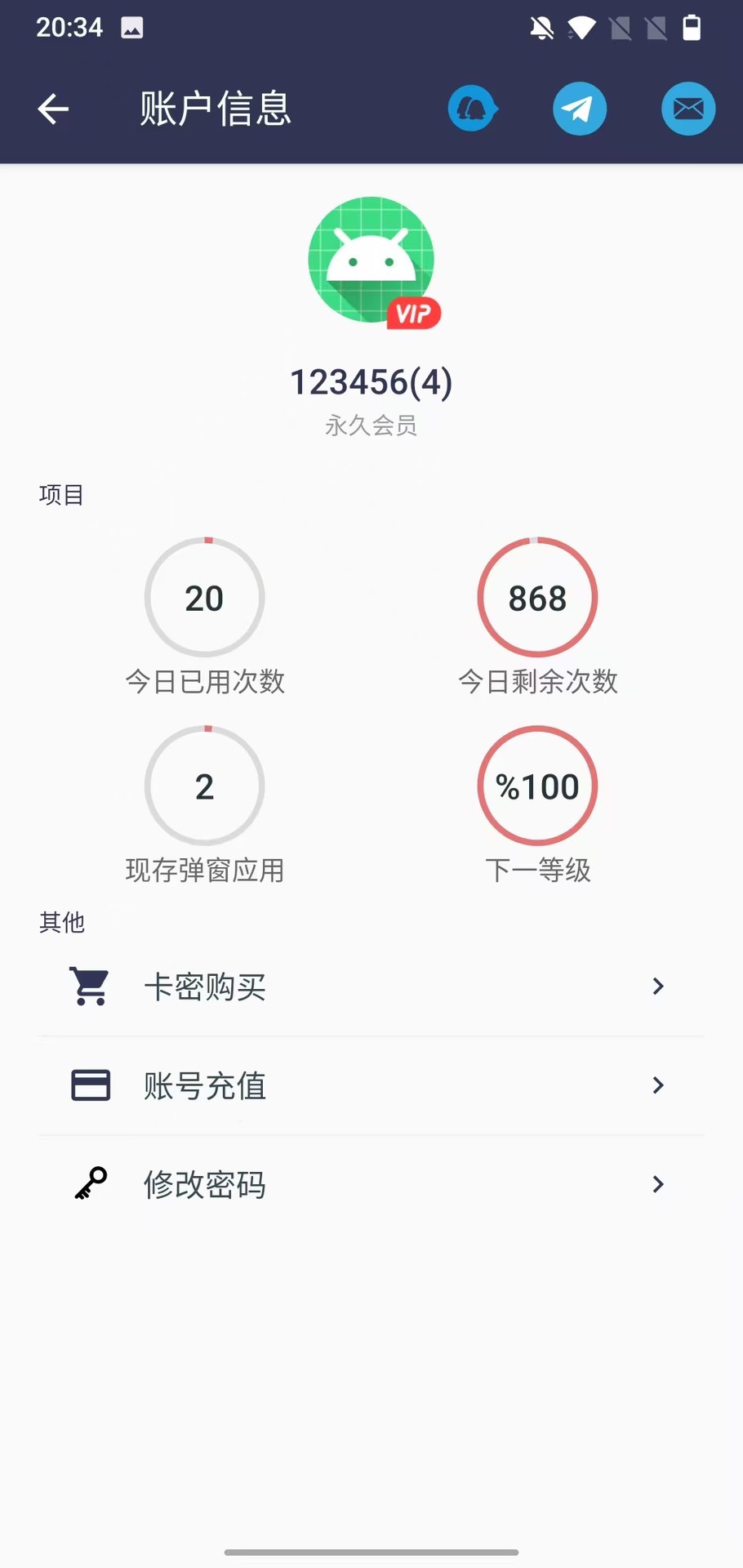This screenshot has height=1568, width=743.
Task: Open the email envelope icon
Action: (x=687, y=109)
